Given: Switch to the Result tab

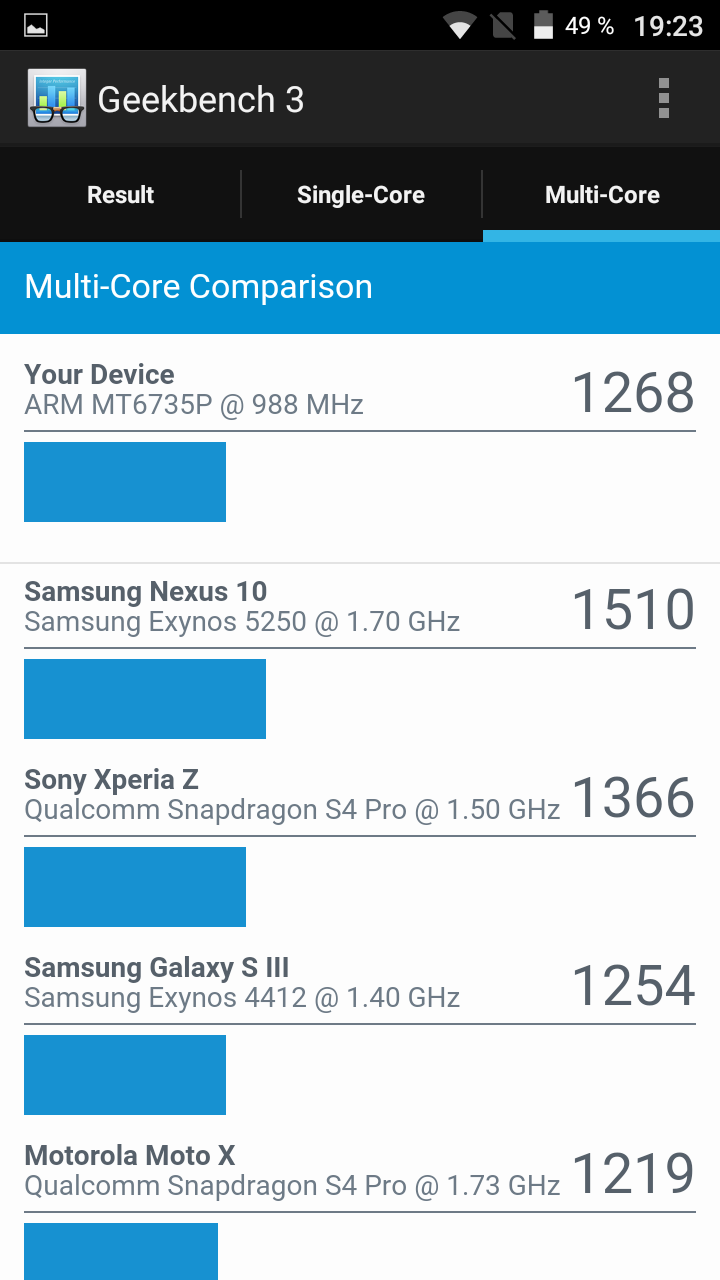Looking at the screenshot, I should point(120,195).
